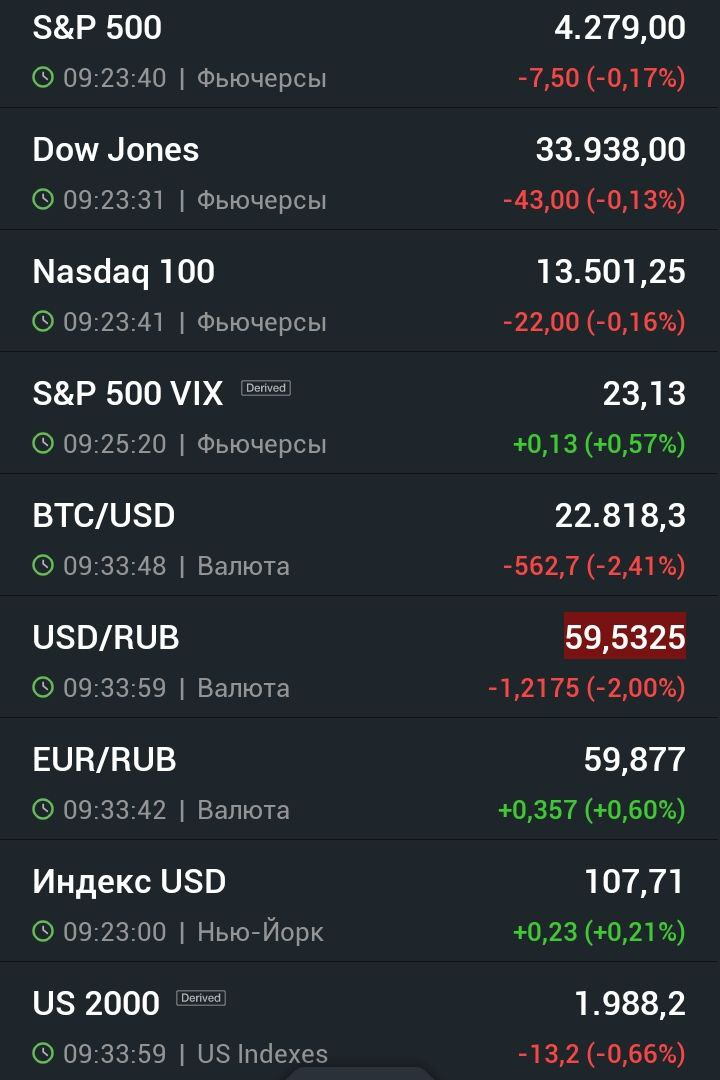Select the Nasdaq 100 futures row
Image resolution: width=720 pixels, height=1080 pixels.
(x=360, y=294)
